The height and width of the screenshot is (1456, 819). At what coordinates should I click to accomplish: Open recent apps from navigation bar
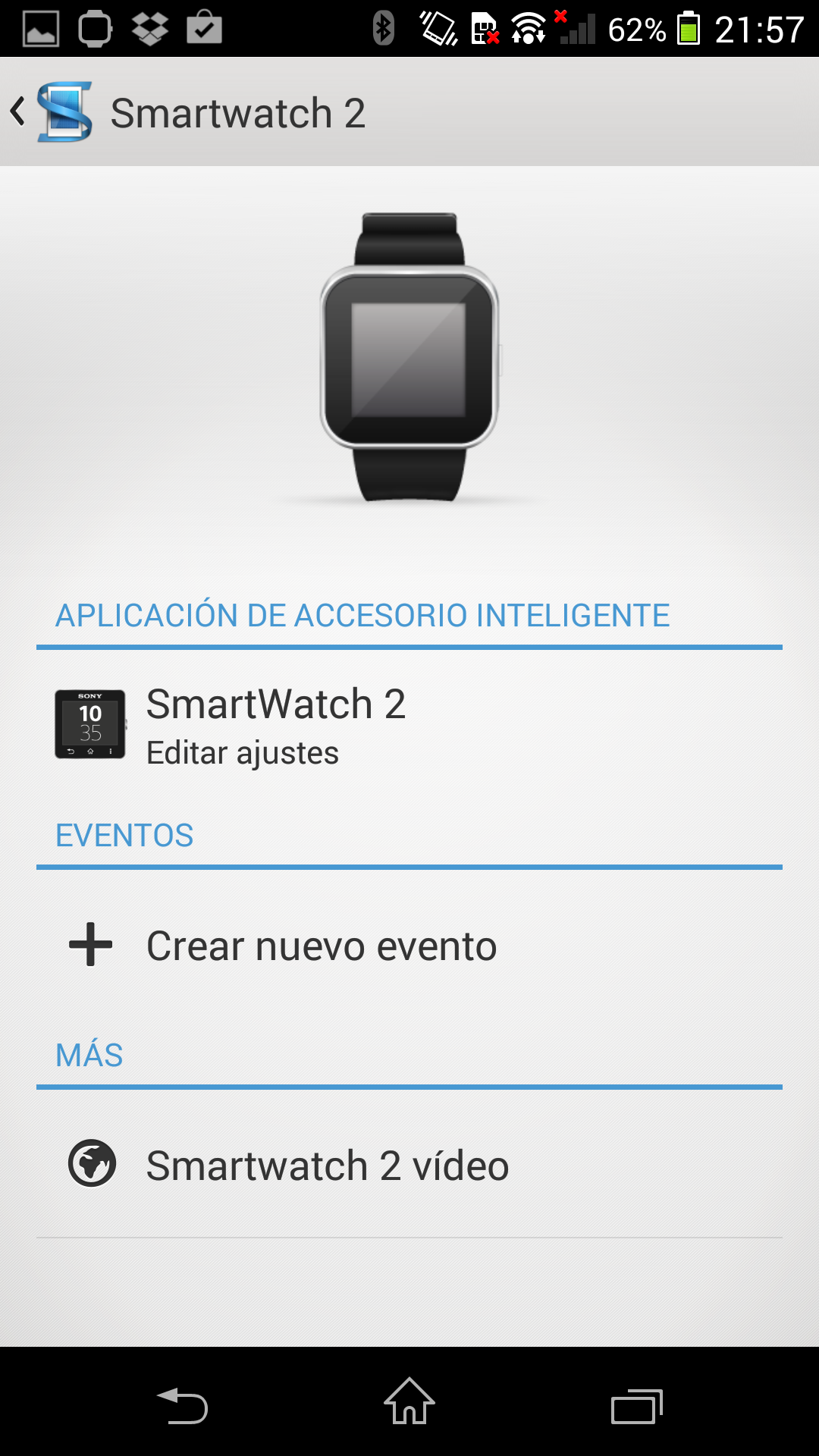(636, 1407)
